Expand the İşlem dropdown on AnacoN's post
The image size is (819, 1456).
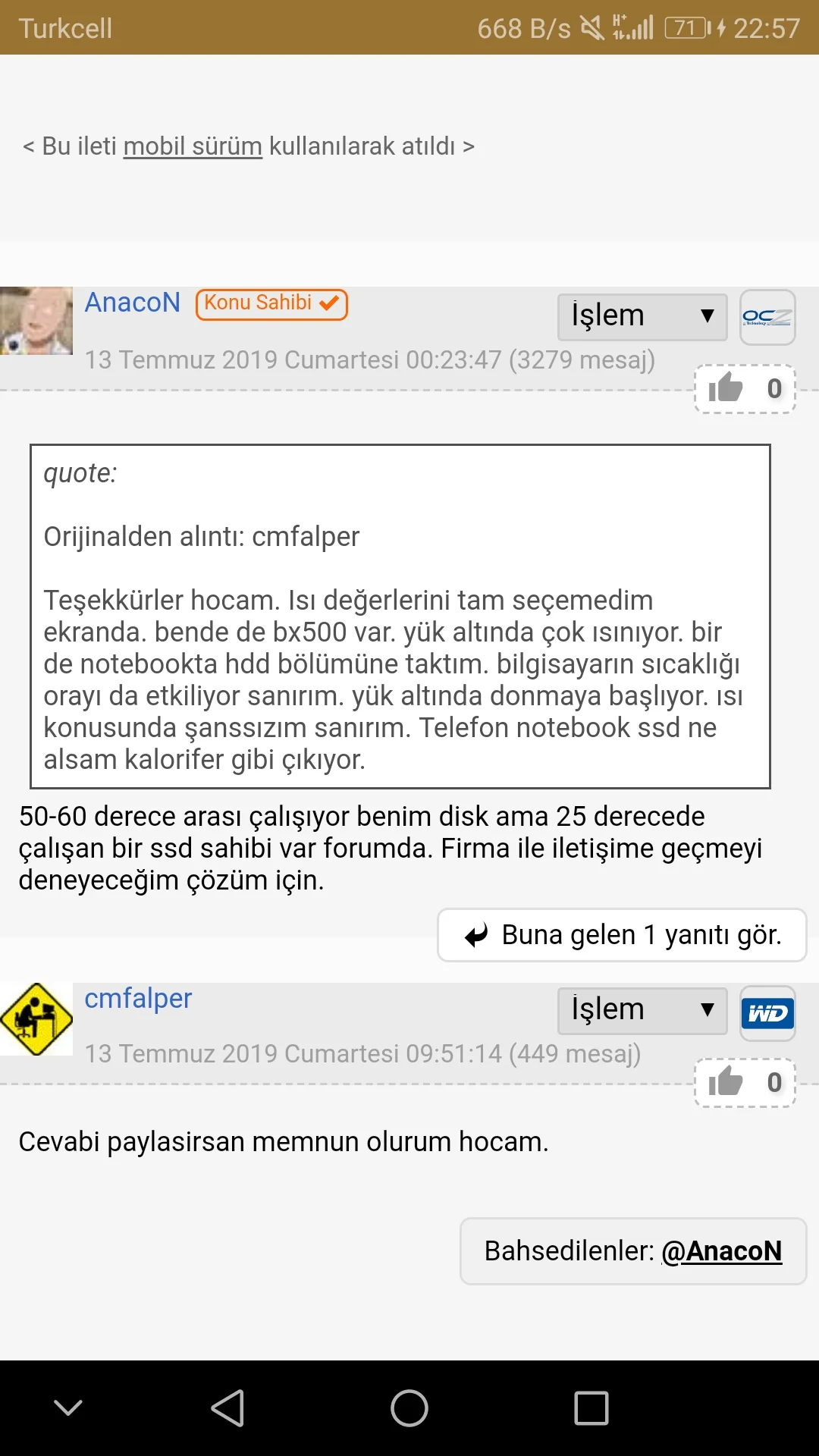click(642, 315)
